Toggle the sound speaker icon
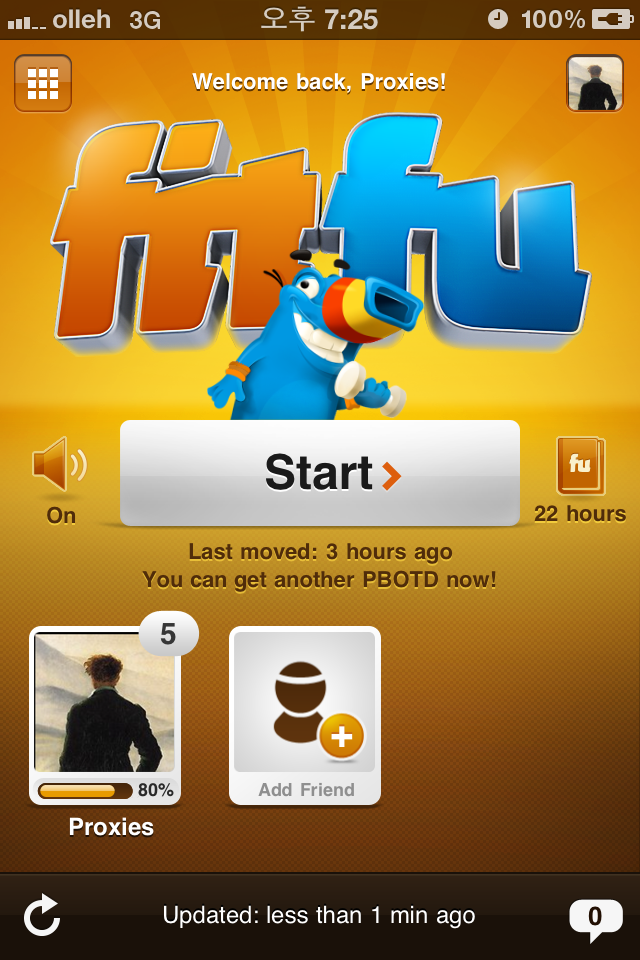640x960 pixels. pyautogui.click(x=60, y=465)
